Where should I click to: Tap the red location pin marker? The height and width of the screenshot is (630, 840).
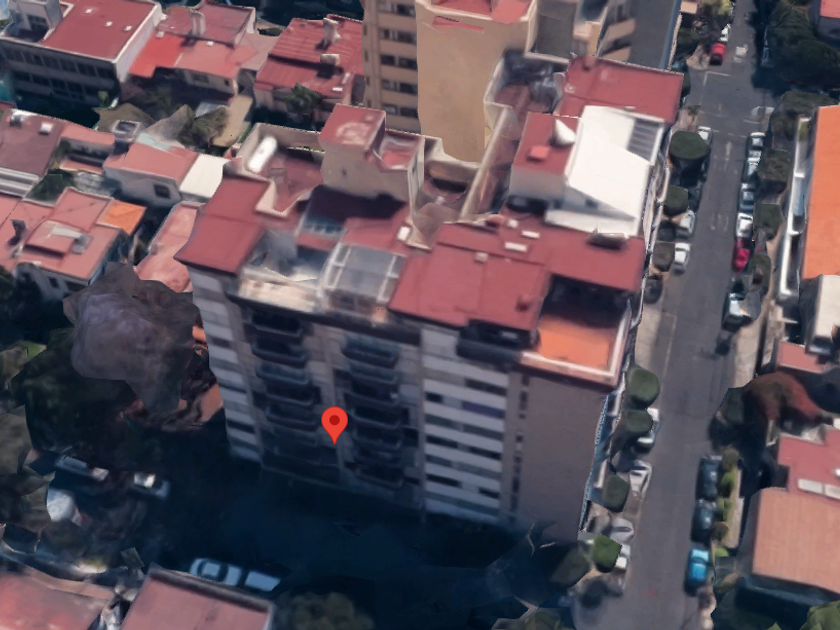coord(335,425)
